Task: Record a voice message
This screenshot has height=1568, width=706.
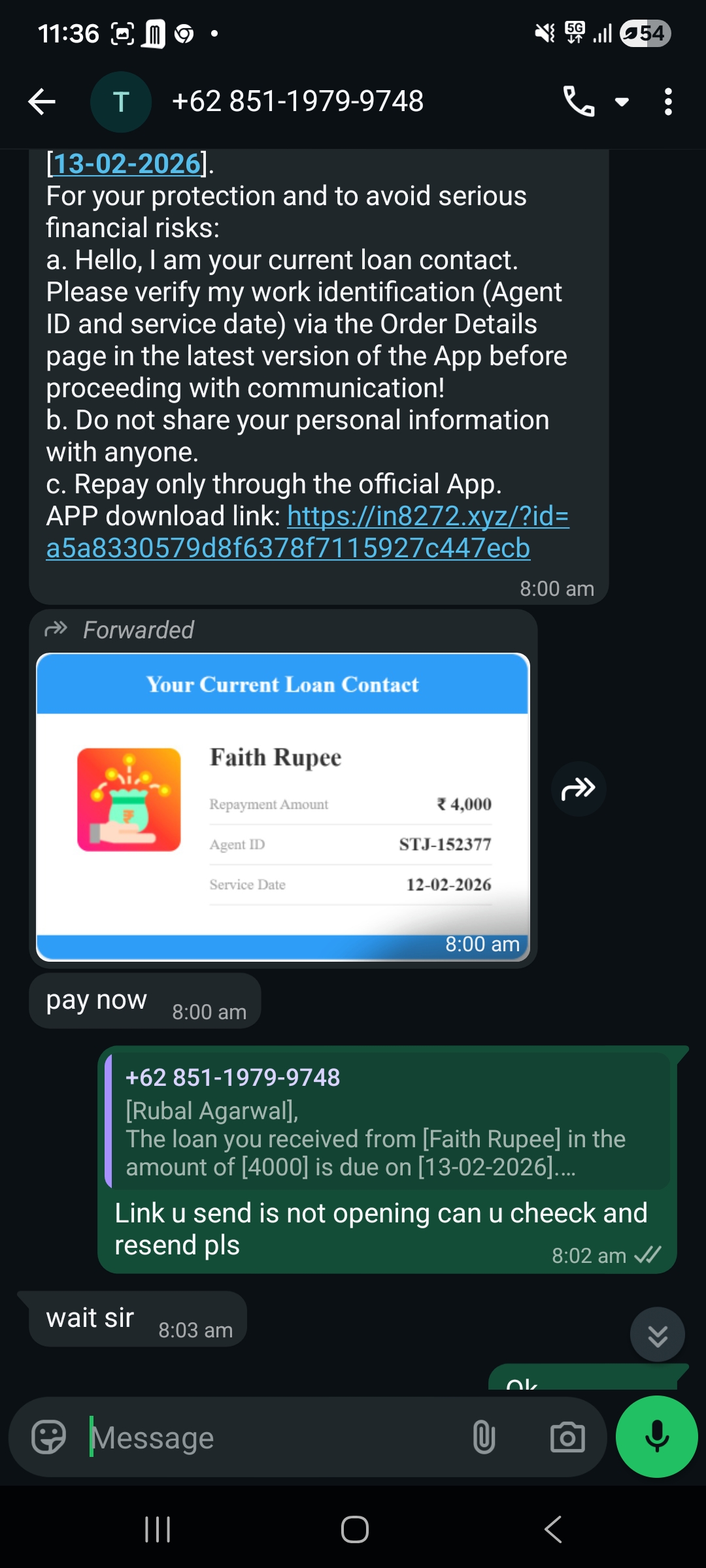Action: tap(656, 1437)
